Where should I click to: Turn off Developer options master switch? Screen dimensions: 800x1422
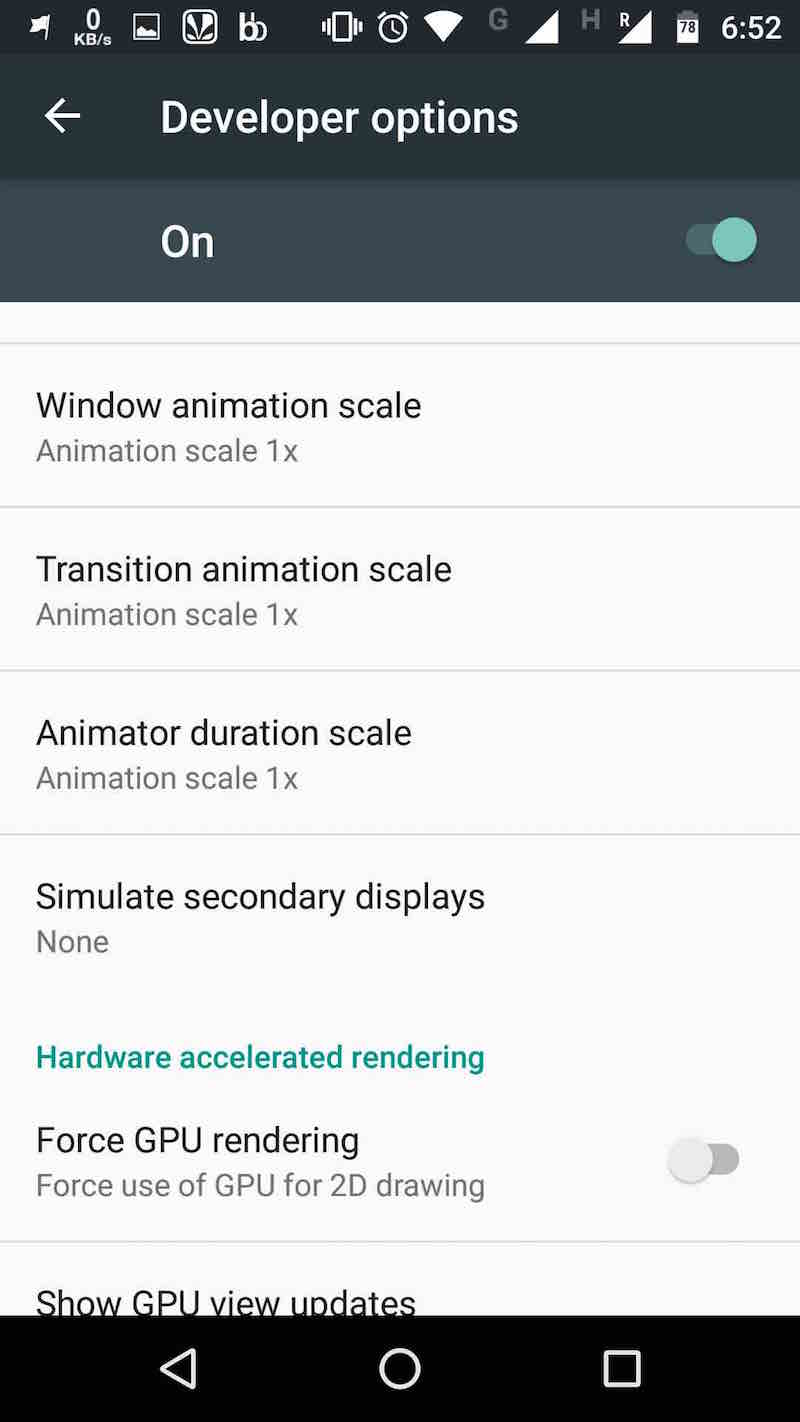pyautogui.click(x=722, y=240)
